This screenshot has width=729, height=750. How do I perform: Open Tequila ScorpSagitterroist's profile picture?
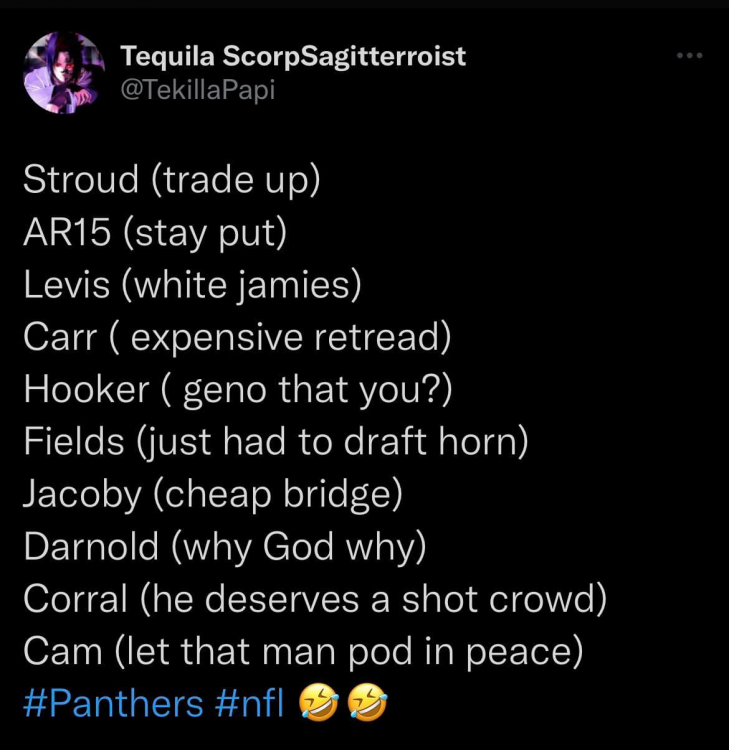click(x=64, y=73)
